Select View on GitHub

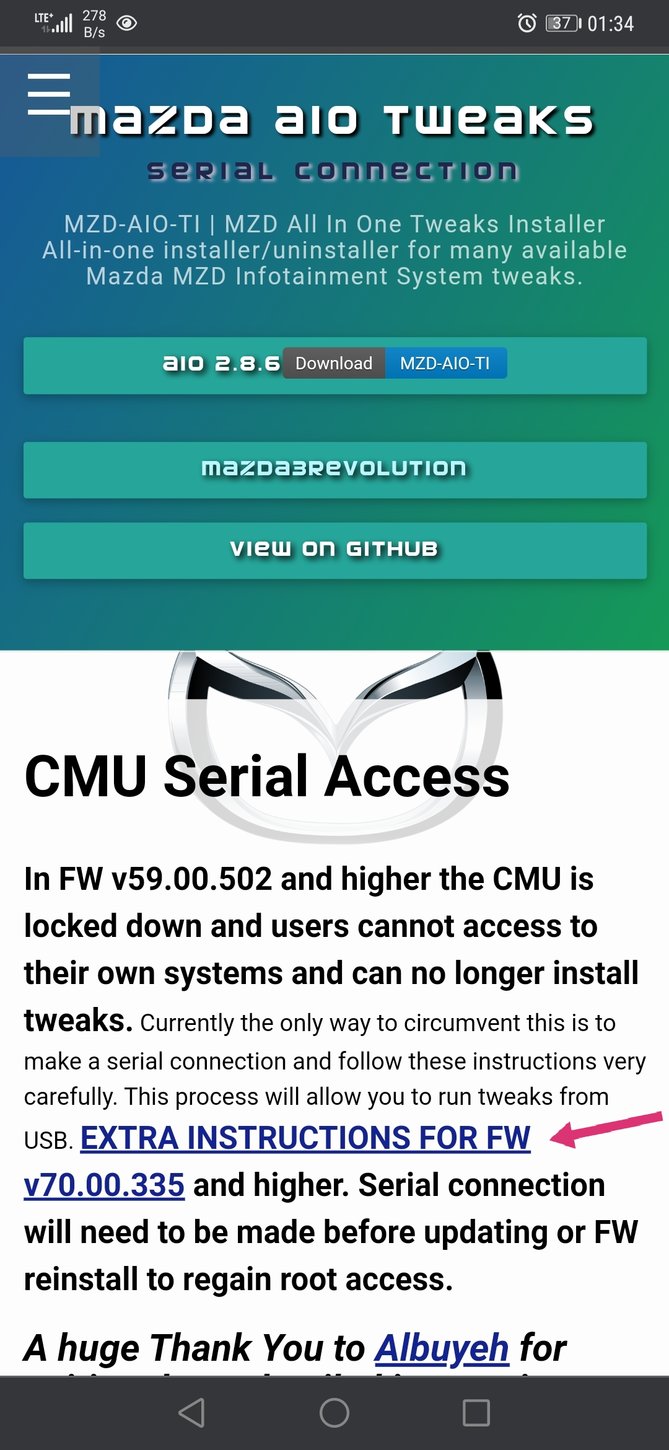(334, 549)
